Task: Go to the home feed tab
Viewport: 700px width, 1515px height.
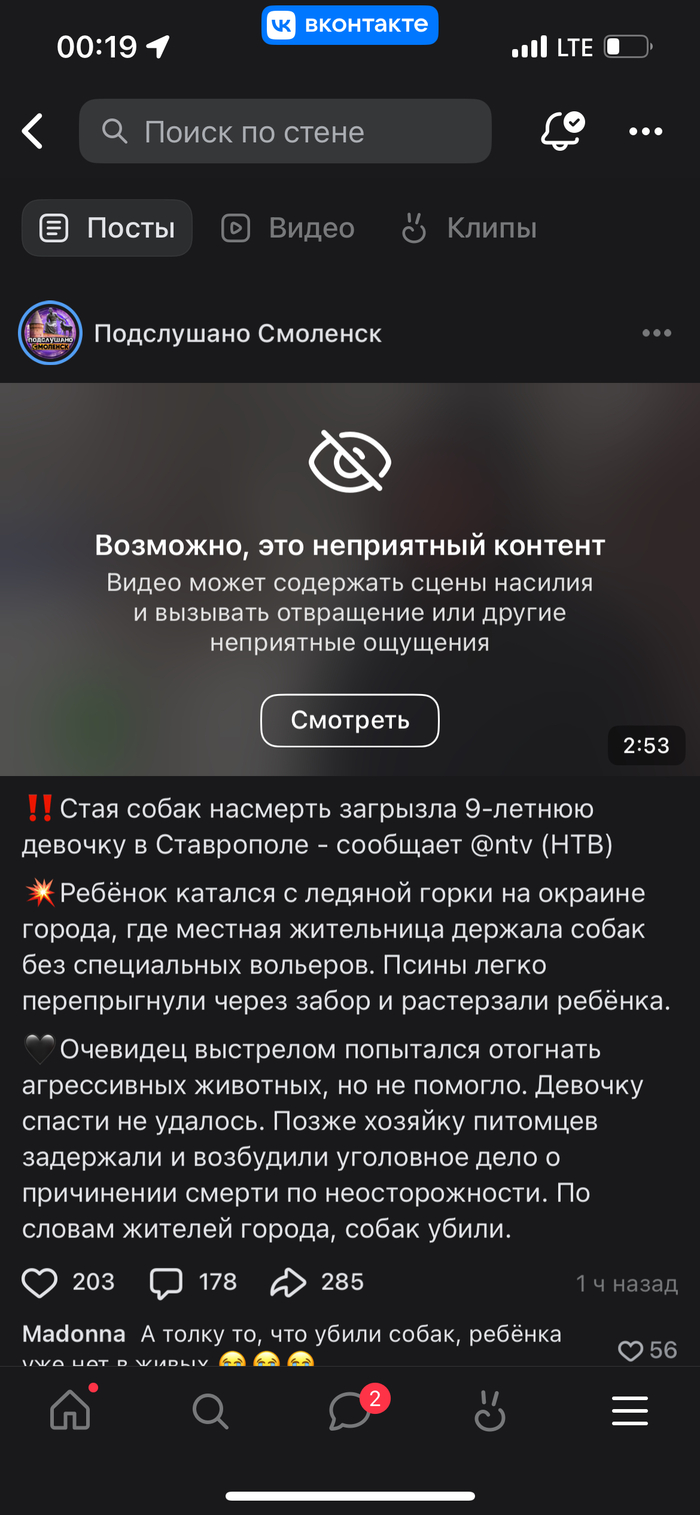Action: click(x=70, y=1411)
